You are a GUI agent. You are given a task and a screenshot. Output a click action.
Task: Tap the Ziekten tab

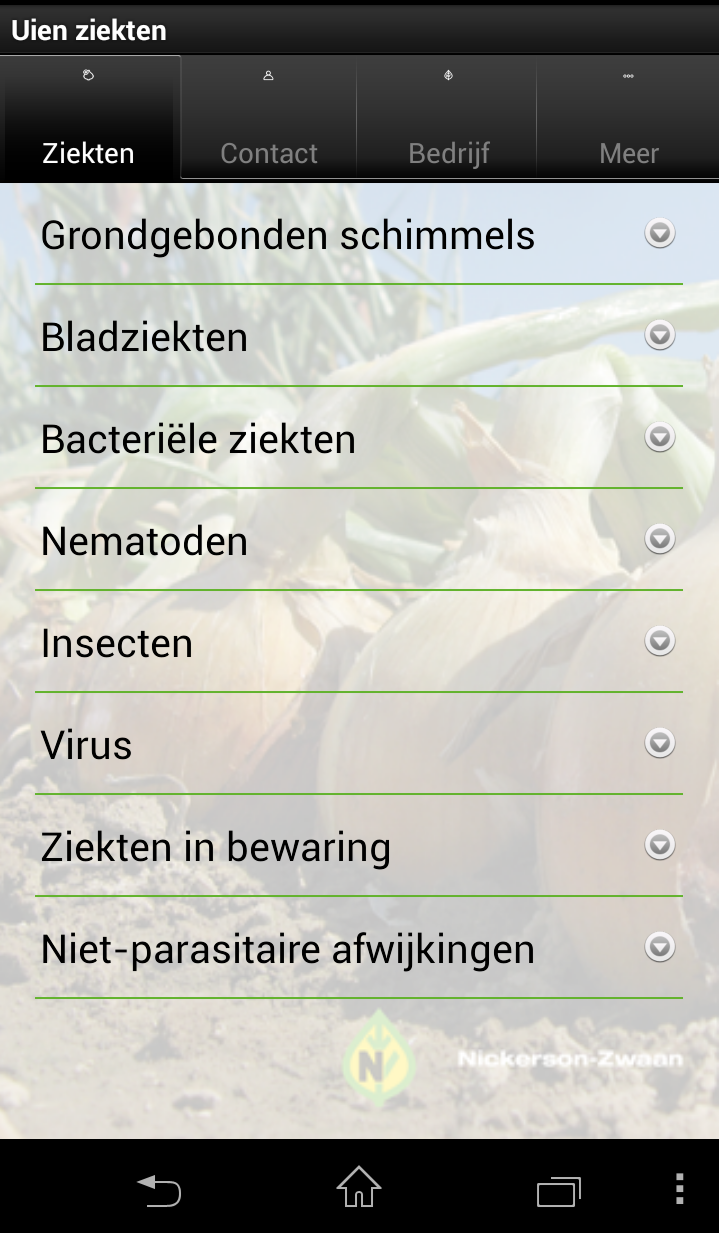click(x=89, y=117)
